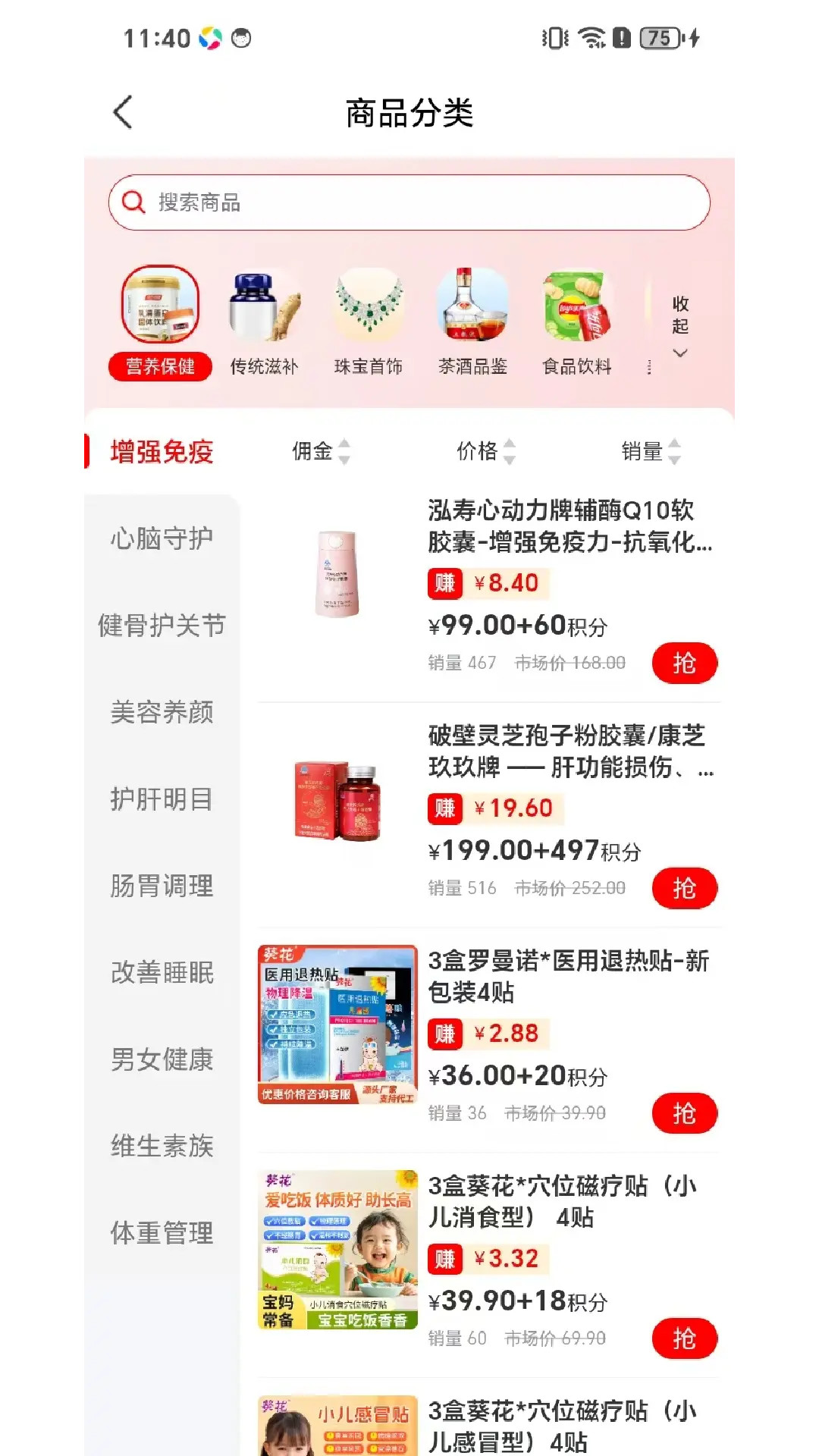Tap 抢 for 葵花穴位磁疗贴小儿消食型
Image resolution: width=819 pixels, height=1456 pixels.
coord(684,1338)
